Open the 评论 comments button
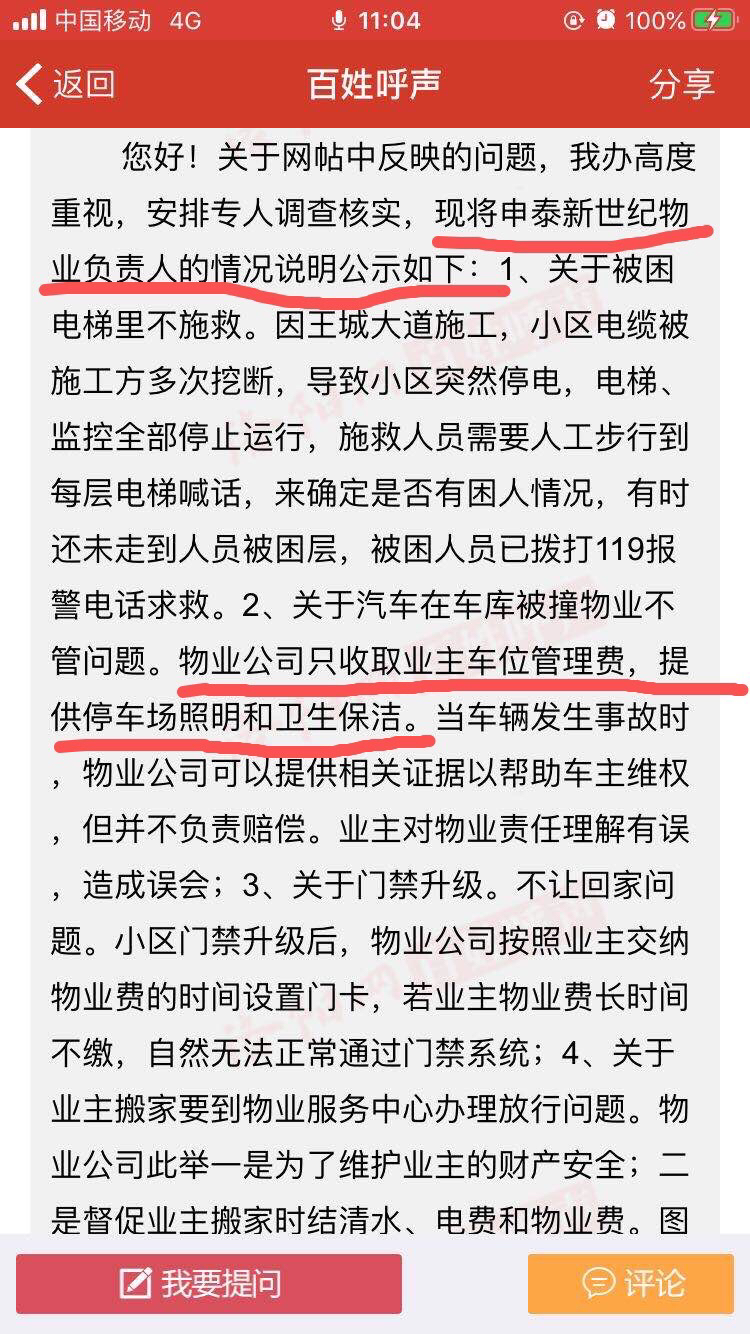750x1334 pixels. [637, 1283]
